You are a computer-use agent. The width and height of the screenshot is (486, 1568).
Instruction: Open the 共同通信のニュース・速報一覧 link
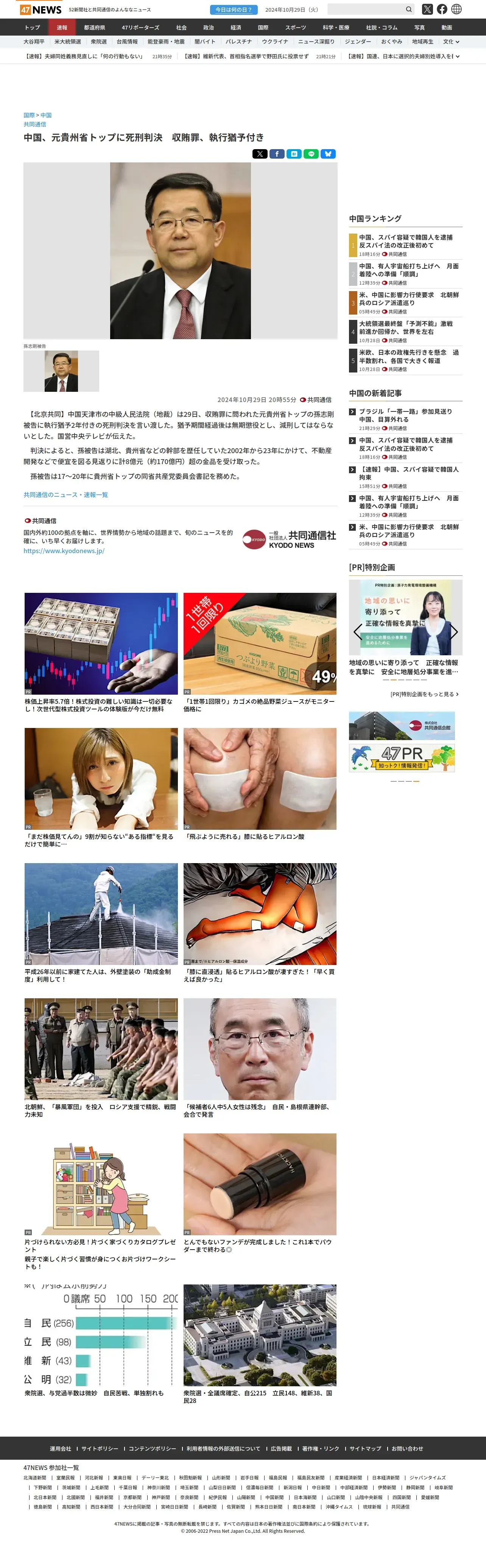[x=66, y=495]
